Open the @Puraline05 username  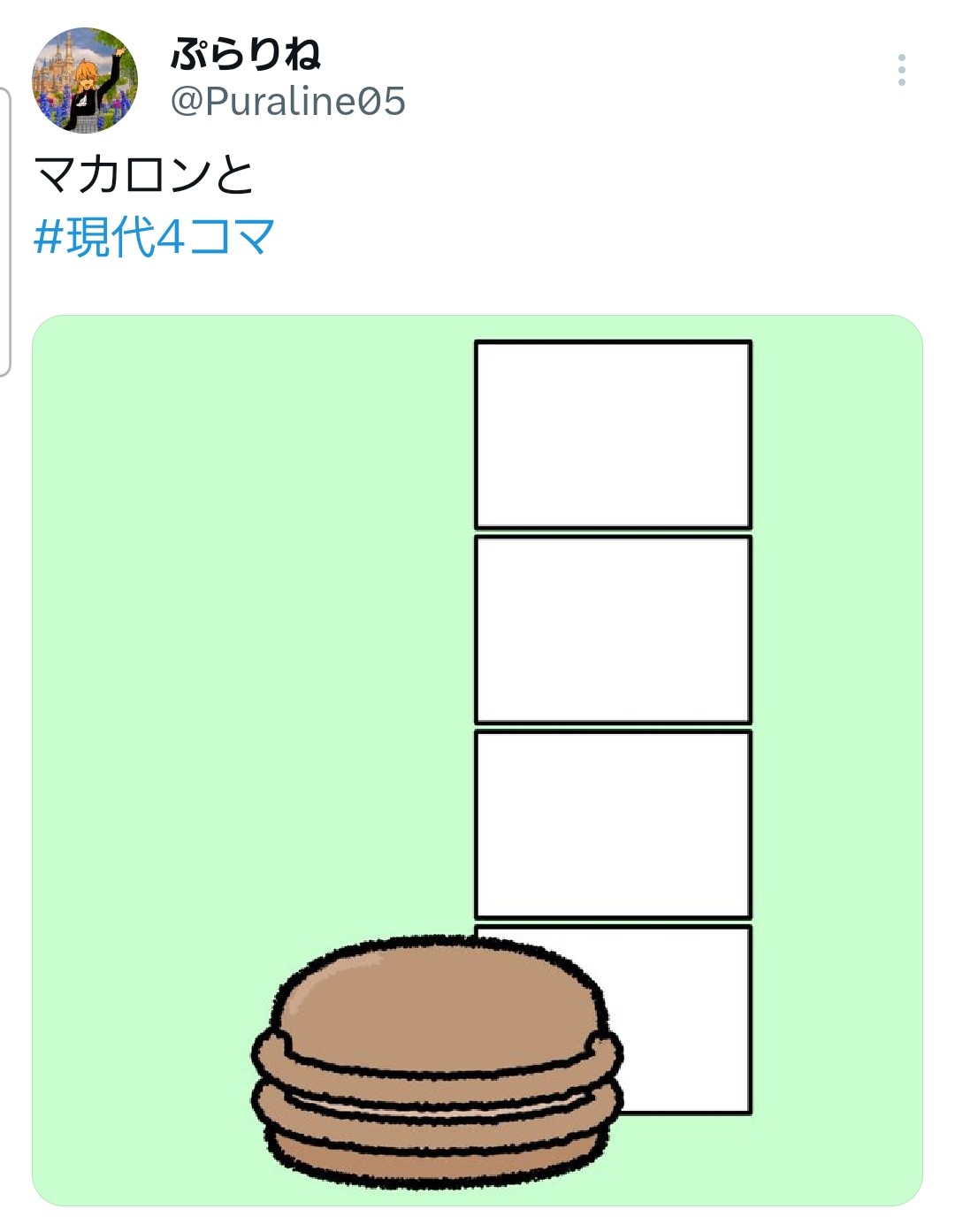pos(287,101)
